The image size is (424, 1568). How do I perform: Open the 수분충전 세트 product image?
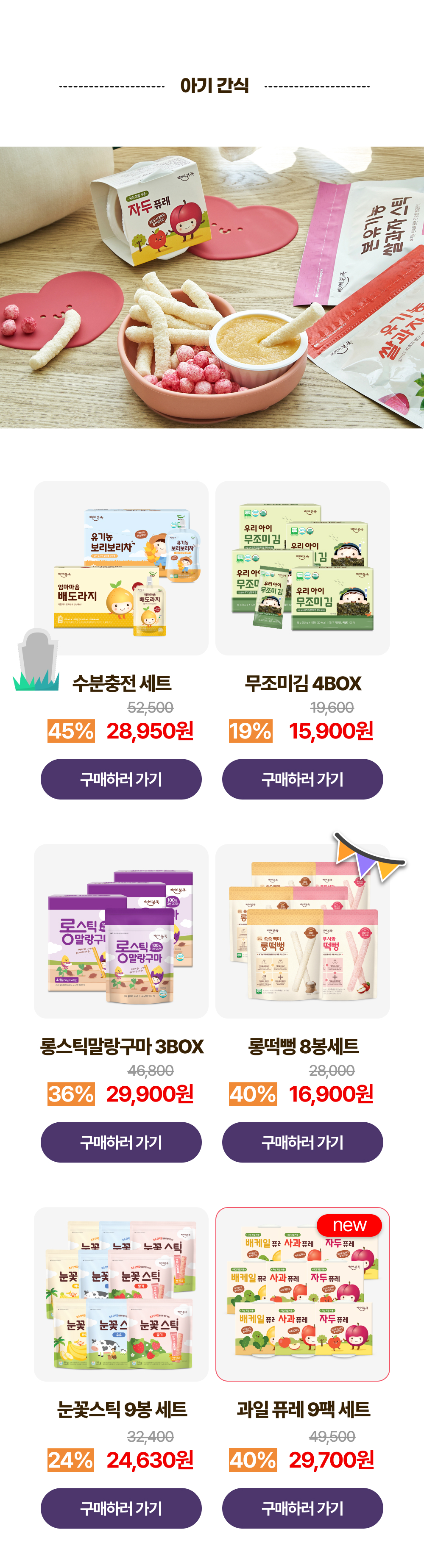pyautogui.click(x=120, y=568)
